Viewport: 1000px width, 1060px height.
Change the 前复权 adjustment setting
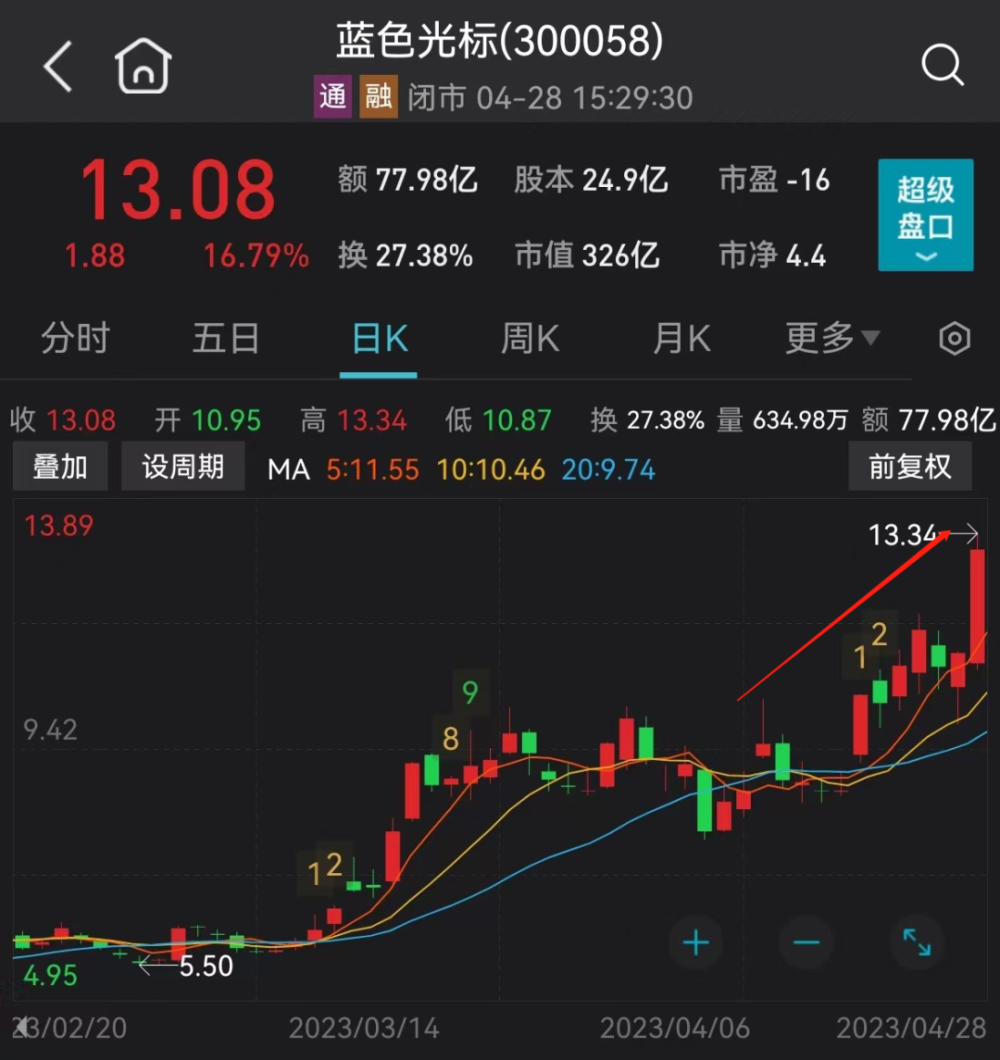[909, 467]
